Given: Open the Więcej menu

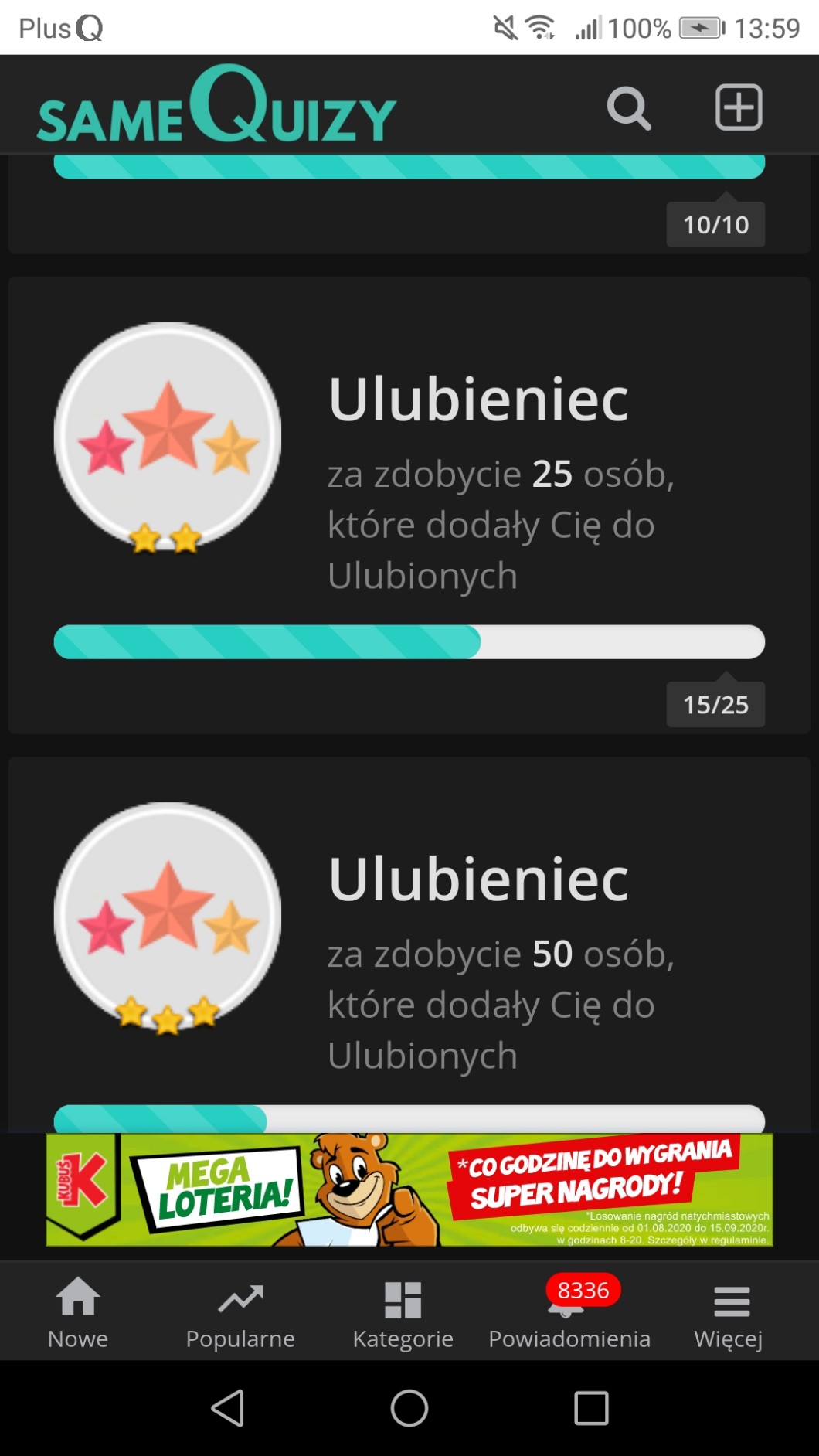Looking at the screenshot, I should pos(729,1312).
